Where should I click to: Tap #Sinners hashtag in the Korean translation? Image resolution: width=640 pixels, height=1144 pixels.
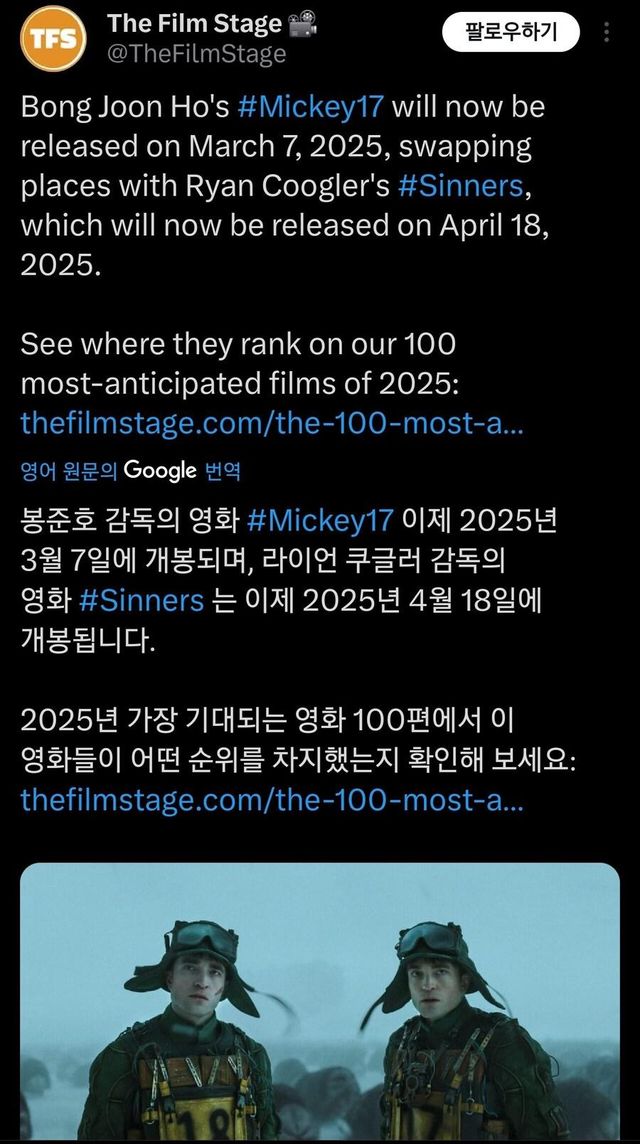140,600
